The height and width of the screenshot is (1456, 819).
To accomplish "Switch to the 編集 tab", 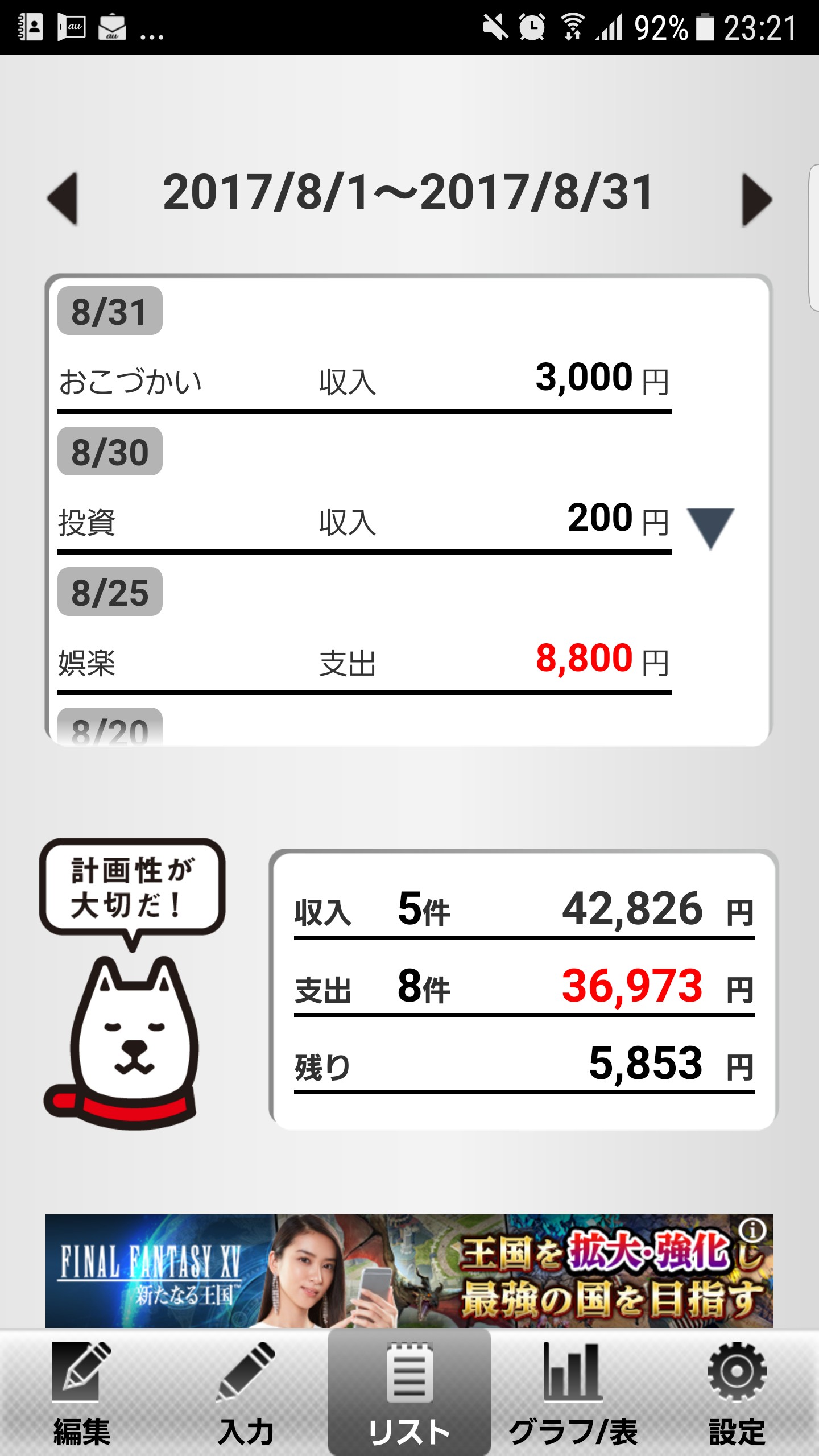I will (82, 1393).
